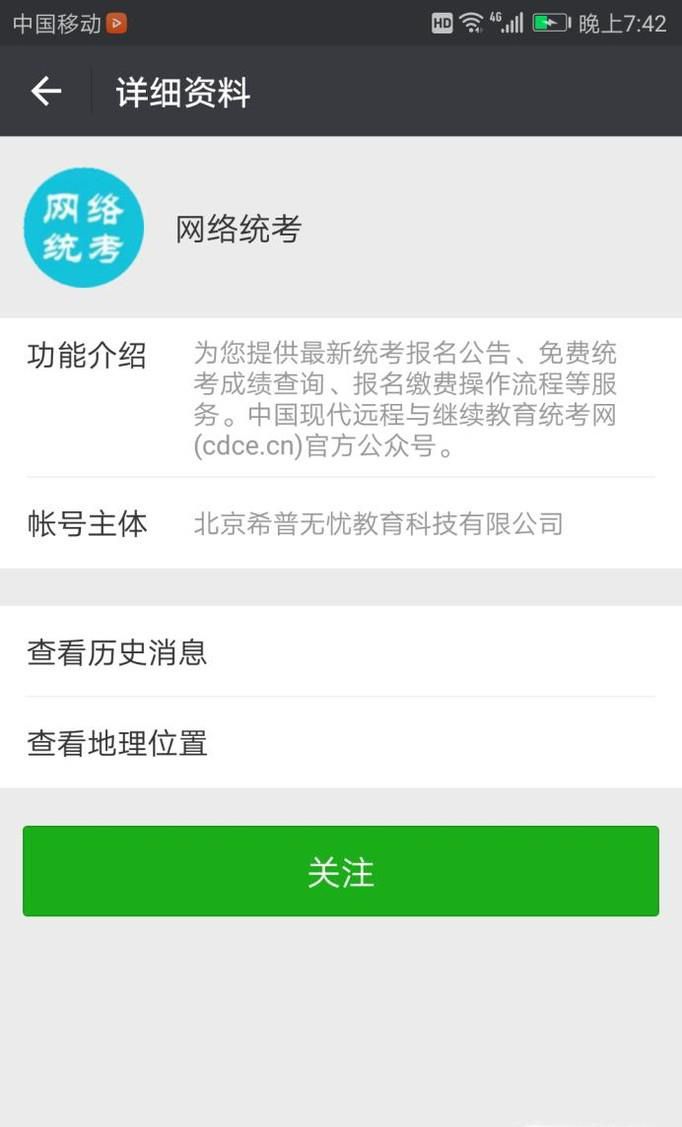Follow the account with the 关注 button
Image resolution: width=682 pixels, height=1127 pixels.
click(x=340, y=871)
